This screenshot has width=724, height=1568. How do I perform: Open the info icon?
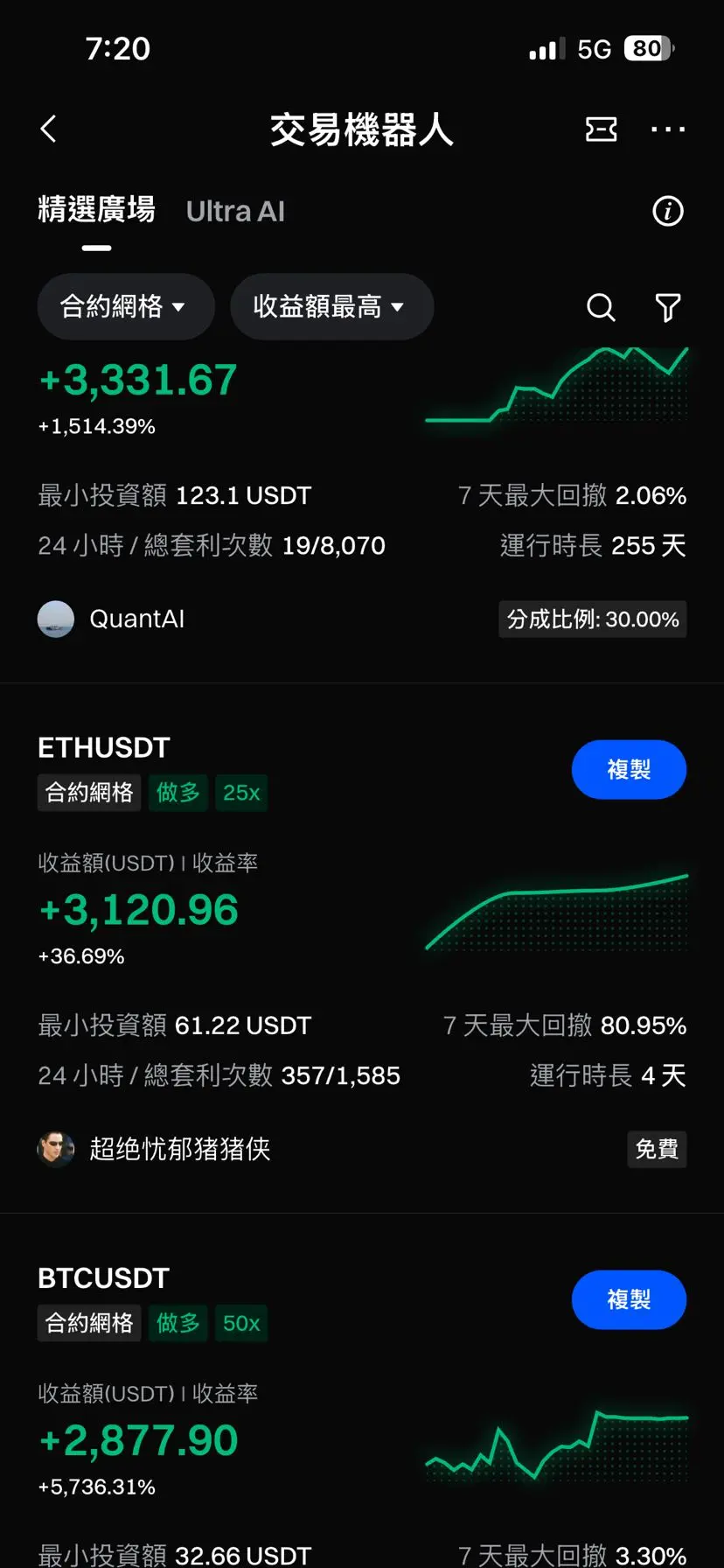click(668, 211)
